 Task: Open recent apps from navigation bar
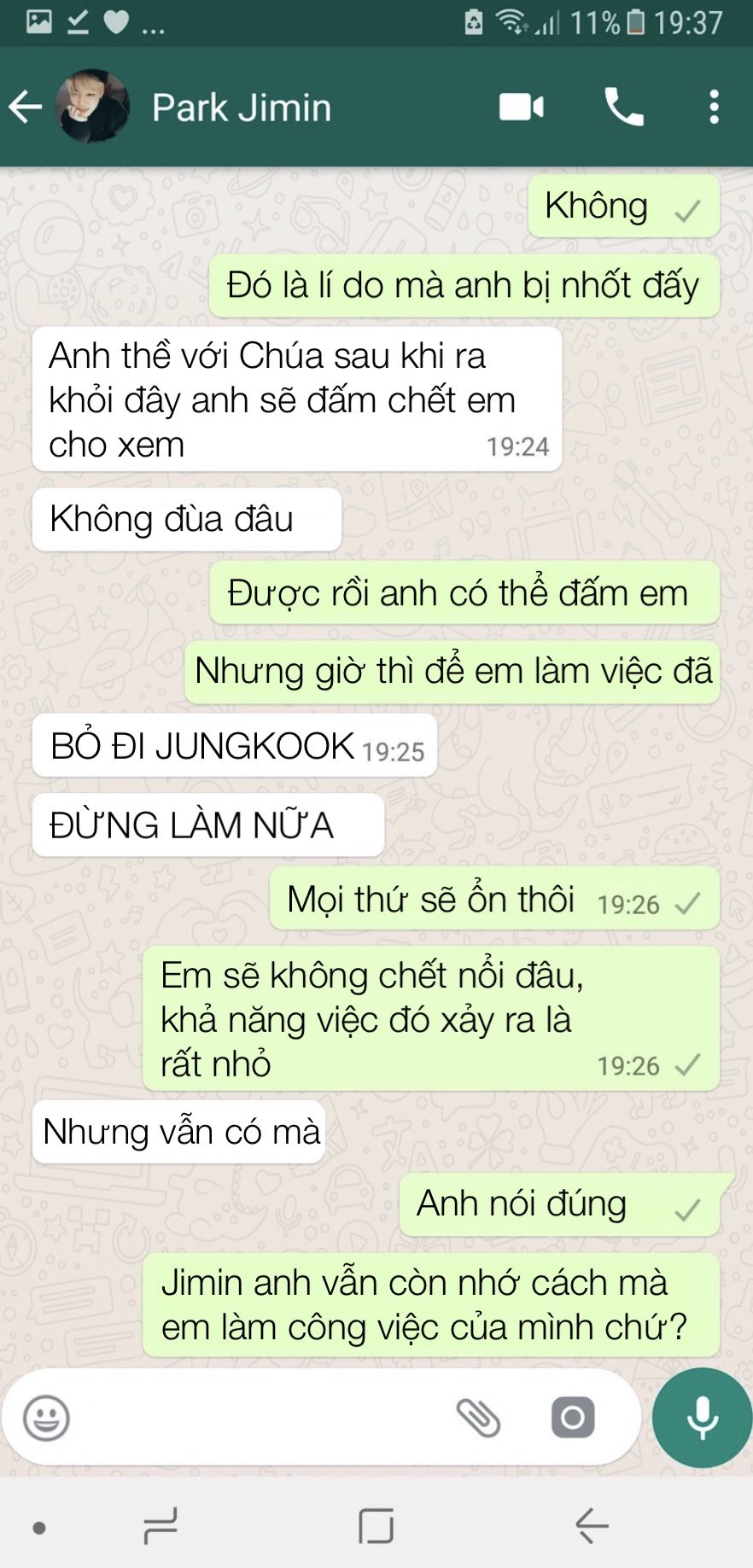(x=160, y=1526)
